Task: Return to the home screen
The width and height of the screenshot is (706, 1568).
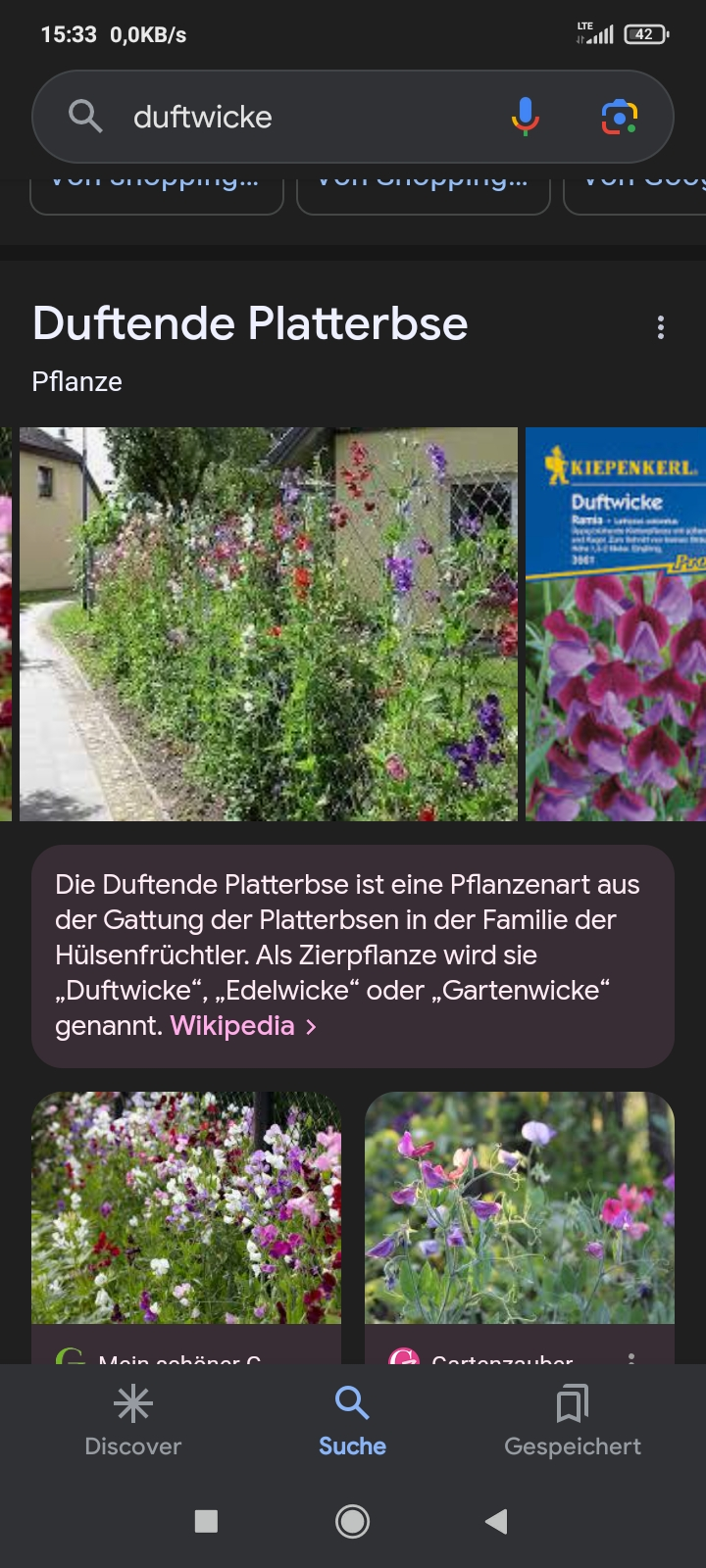Action: [x=352, y=1521]
